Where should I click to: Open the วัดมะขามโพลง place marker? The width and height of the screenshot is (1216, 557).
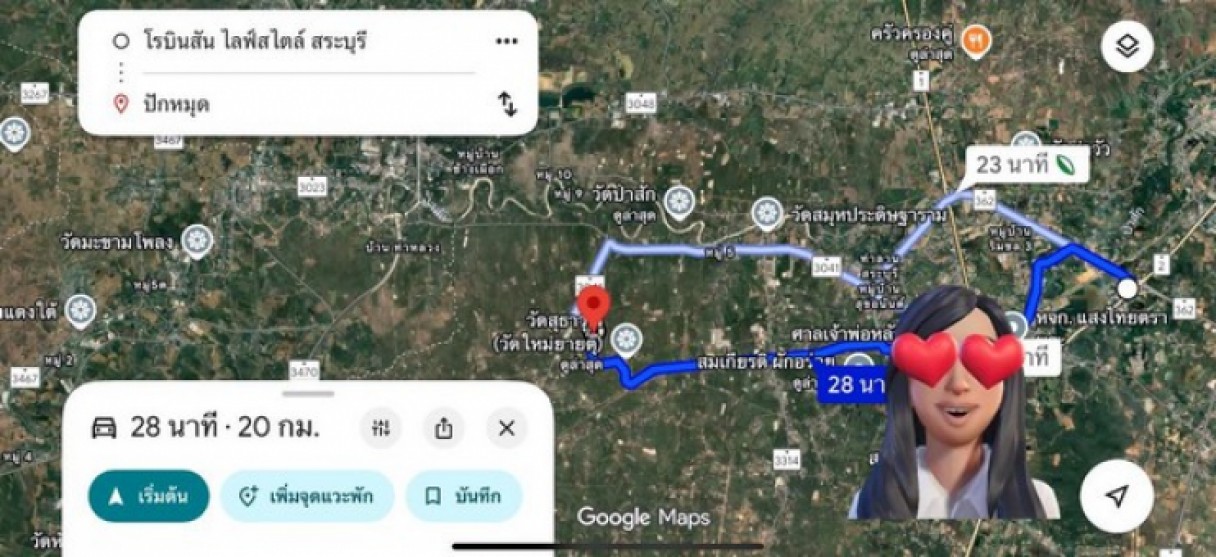click(x=198, y=241)
